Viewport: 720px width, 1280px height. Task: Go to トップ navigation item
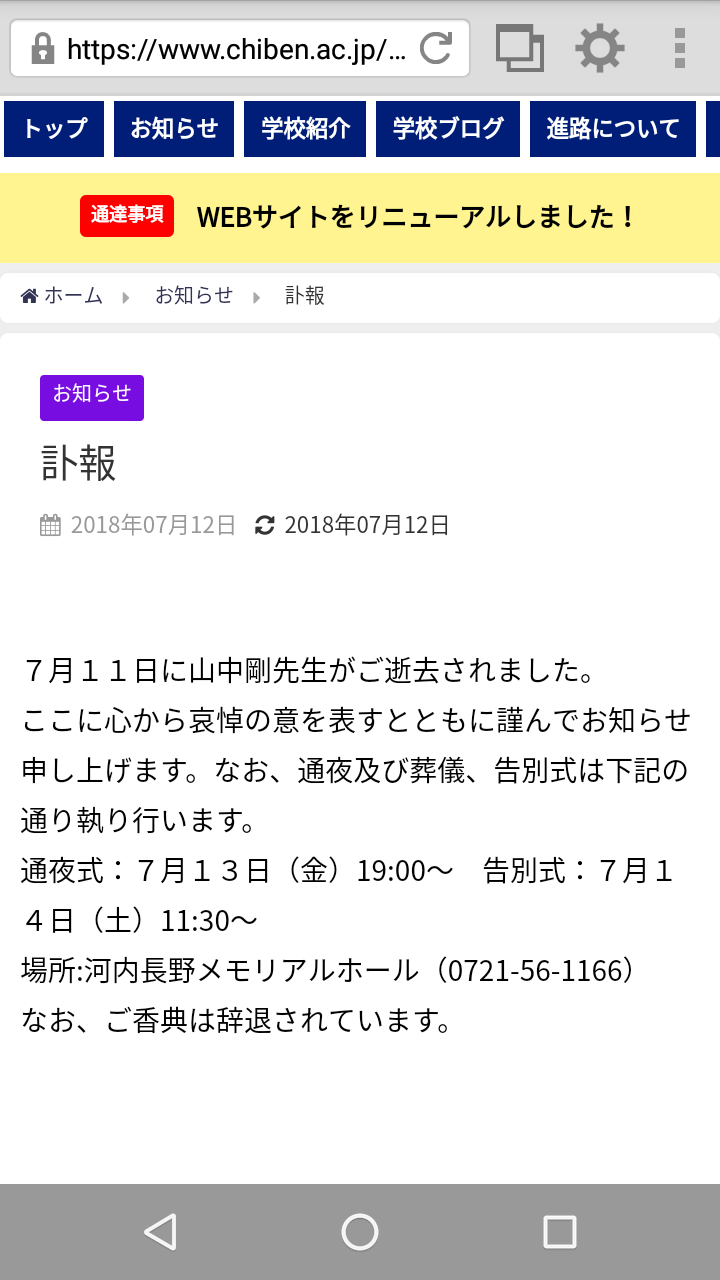55,129
